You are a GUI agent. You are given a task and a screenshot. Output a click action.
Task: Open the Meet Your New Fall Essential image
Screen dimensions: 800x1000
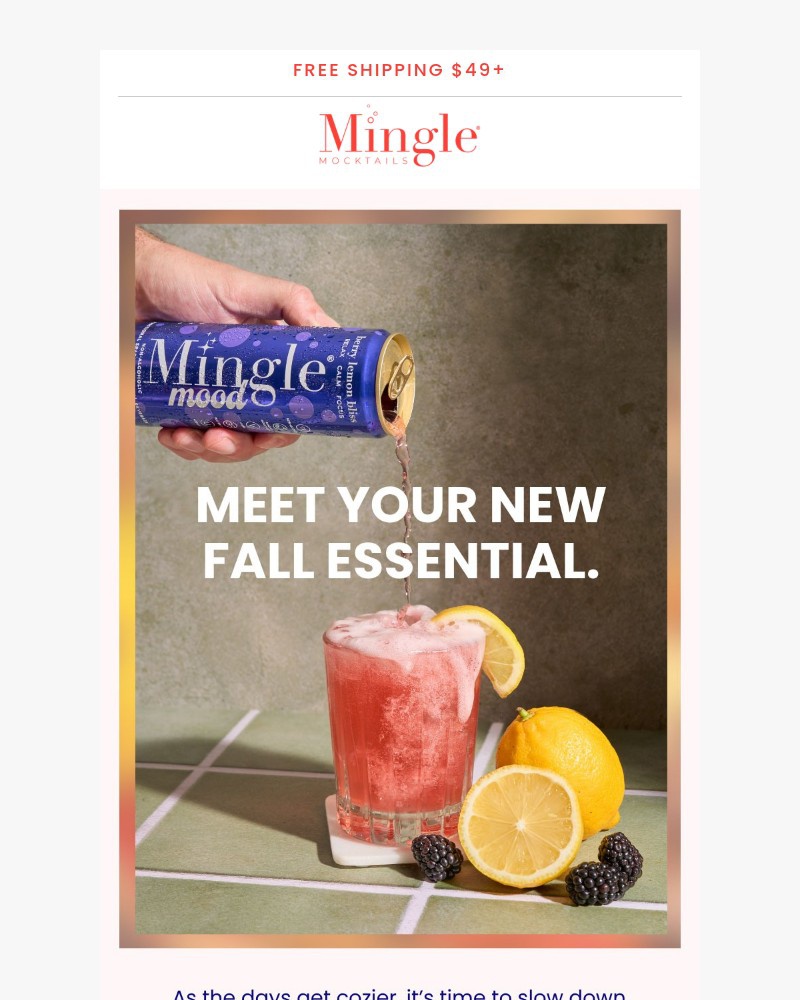click(400, 578)
